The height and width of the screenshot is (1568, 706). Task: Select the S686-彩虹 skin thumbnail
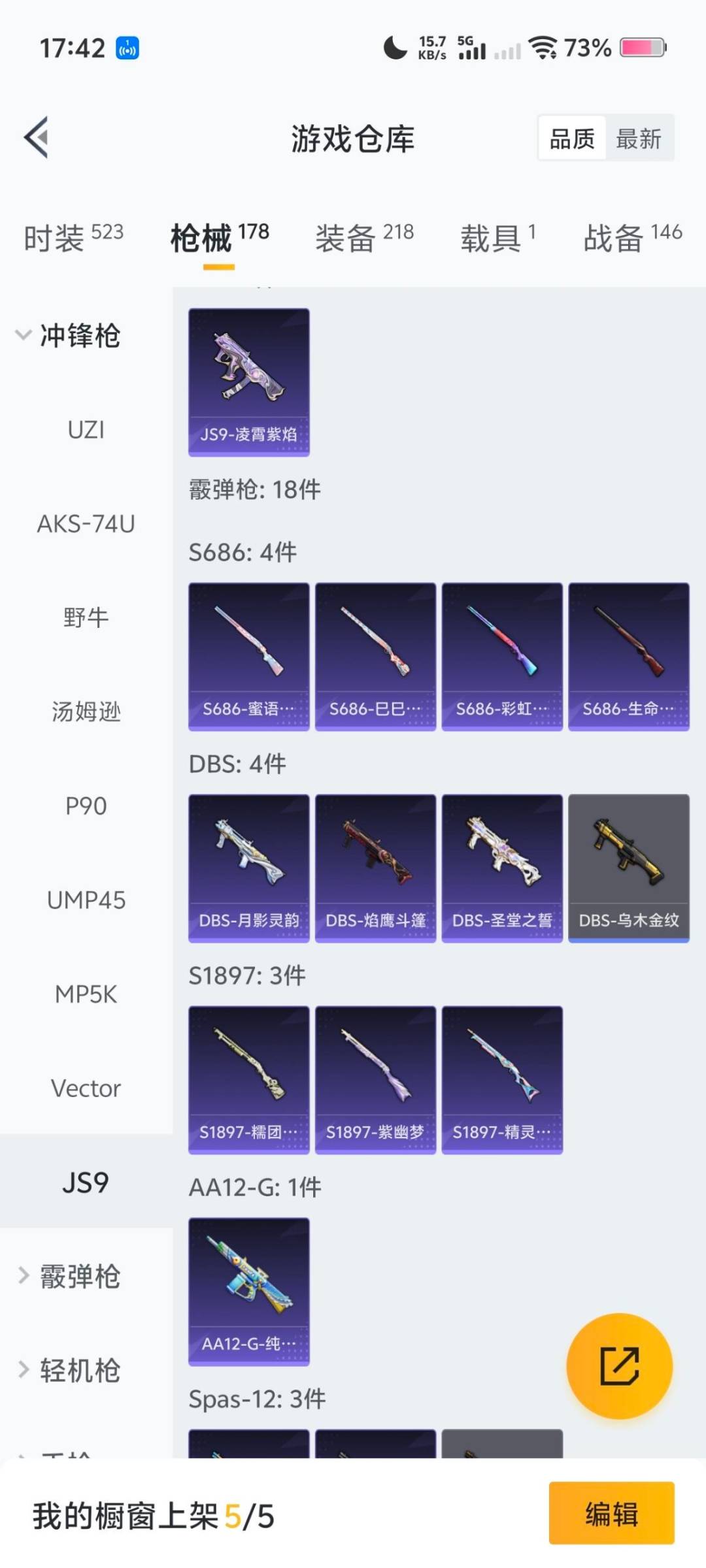[501, 657]
